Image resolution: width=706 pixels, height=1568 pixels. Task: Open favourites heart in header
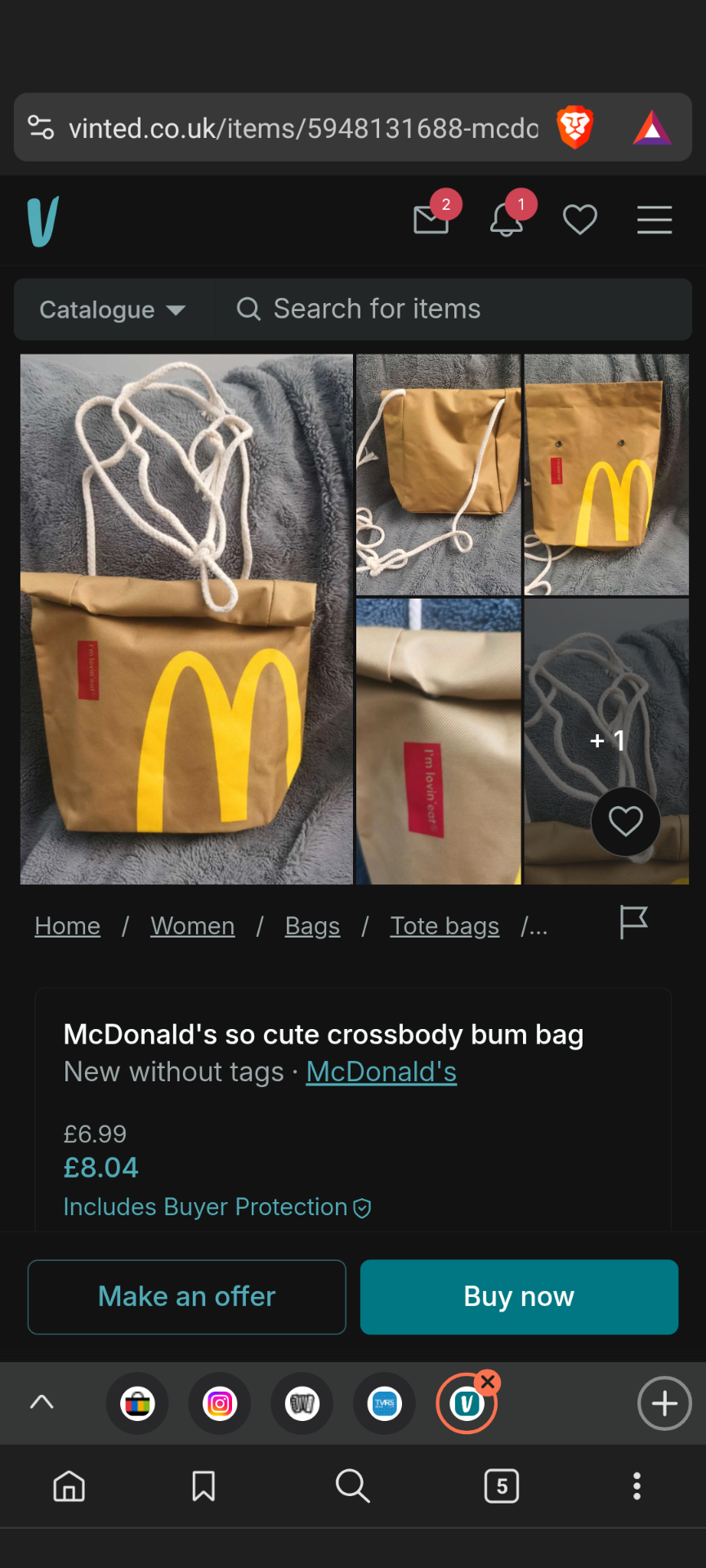[x=580, y=220]
